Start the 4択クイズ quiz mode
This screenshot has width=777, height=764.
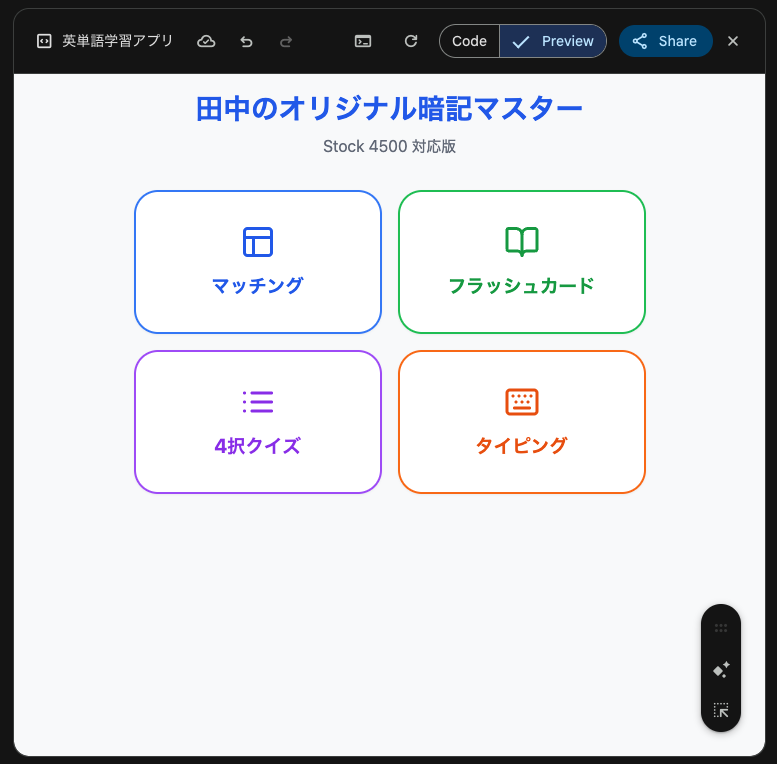point(258,422)
